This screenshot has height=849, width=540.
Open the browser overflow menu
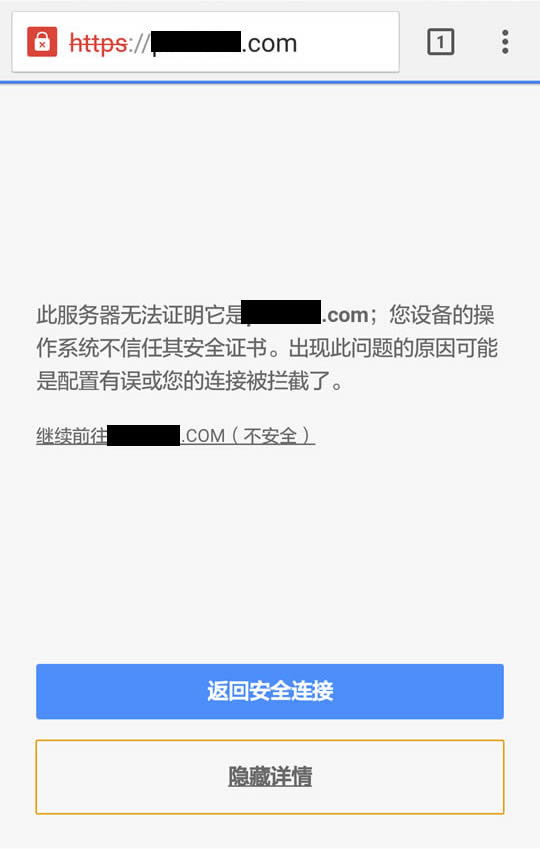pyautogui.click(x=505, y=42)
